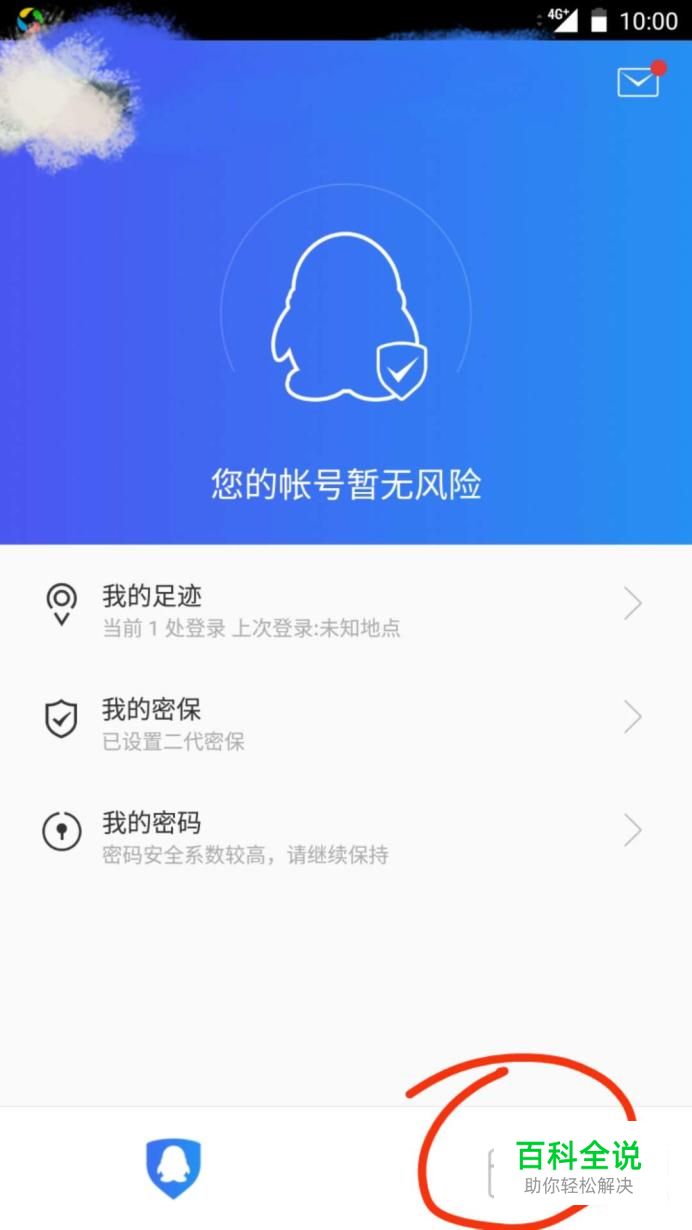
Task: Open 我的密码 password settings
Action: [346, 831]
